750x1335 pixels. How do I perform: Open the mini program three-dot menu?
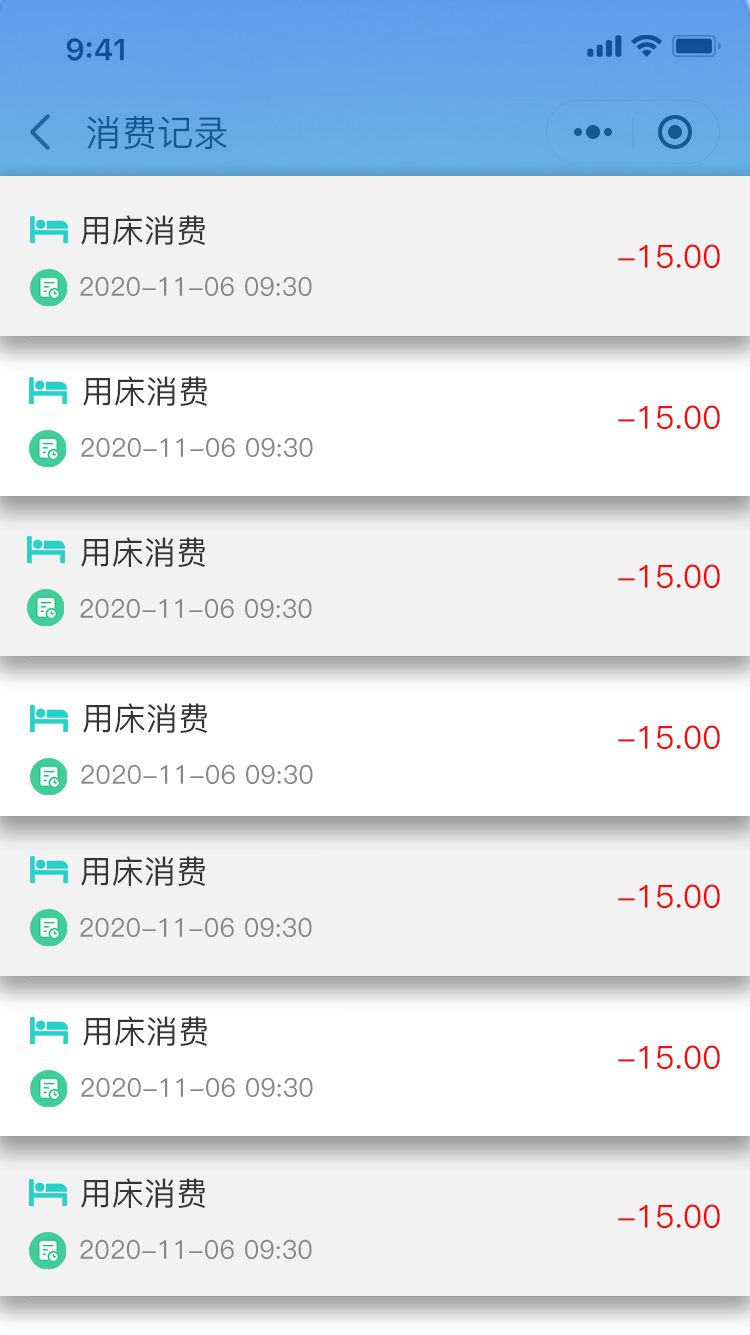(592, 132)
